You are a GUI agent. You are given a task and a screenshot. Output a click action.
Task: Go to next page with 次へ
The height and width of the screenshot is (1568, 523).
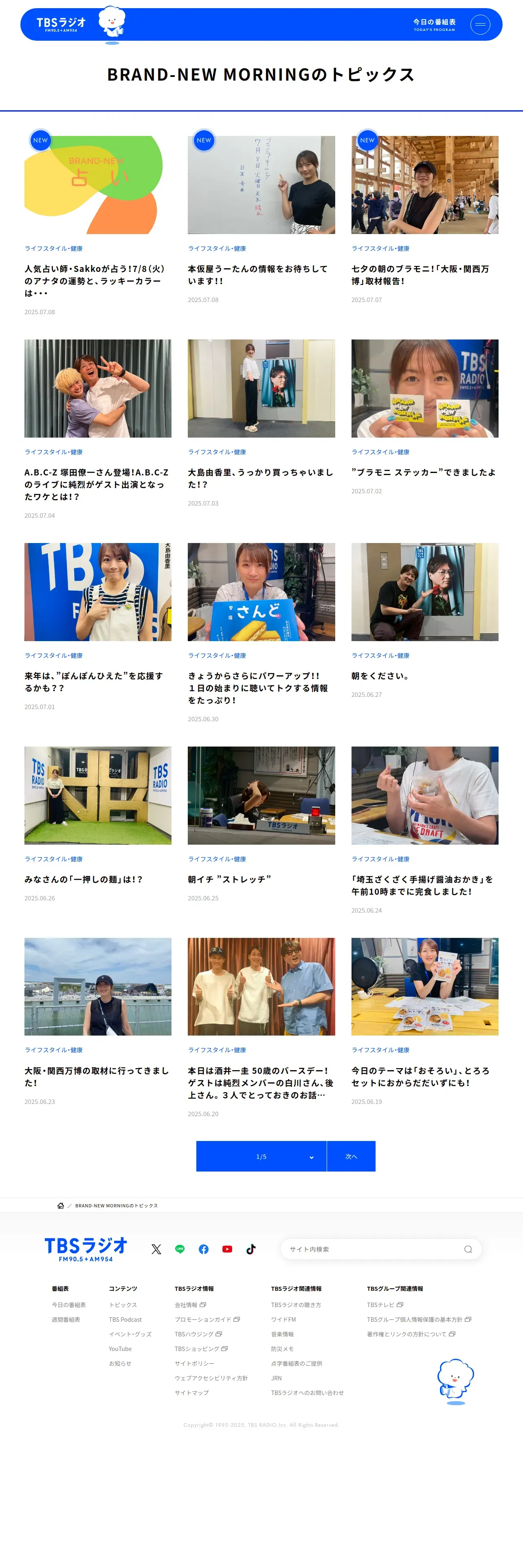click(351, 1156)
